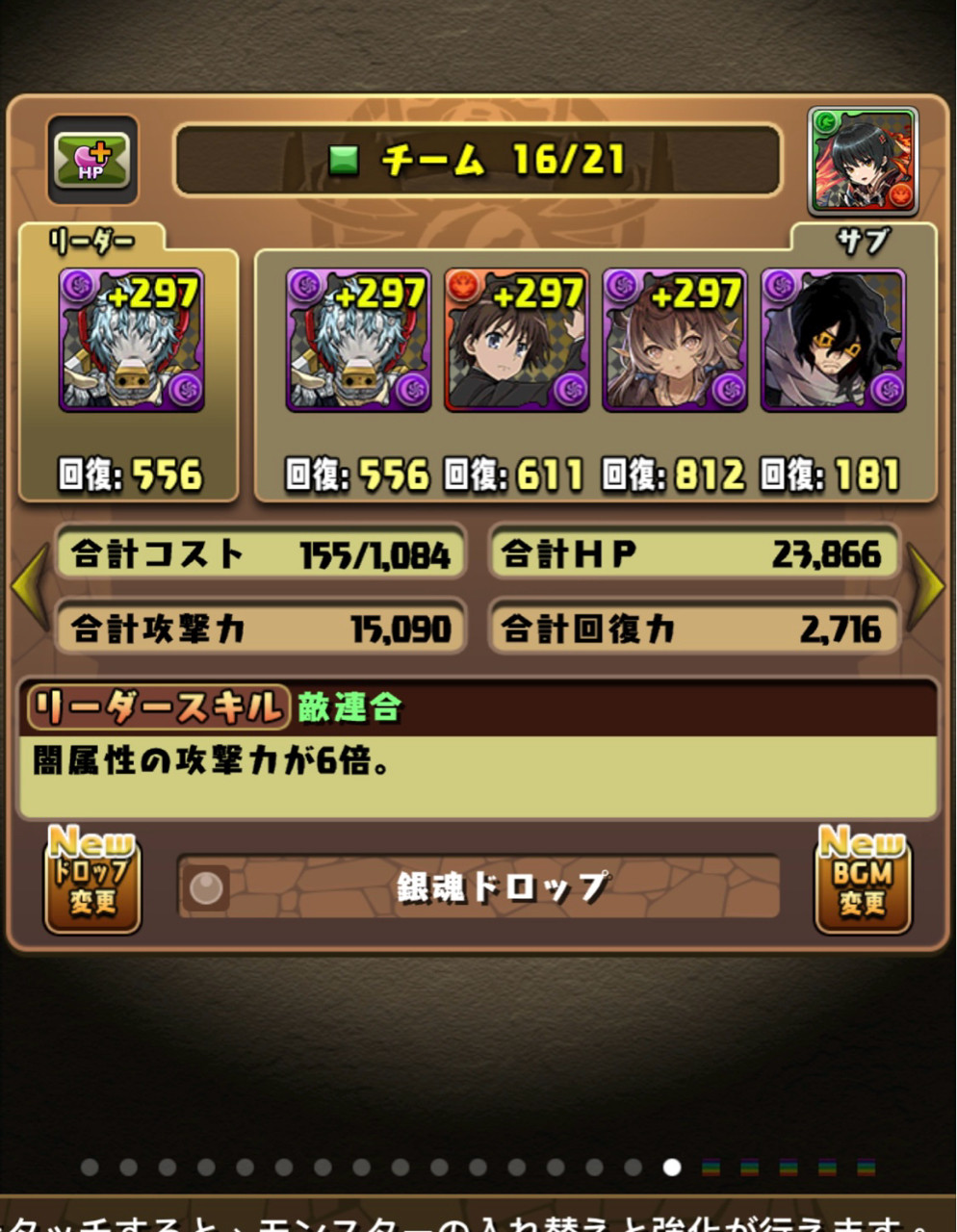Viewport: 957px width, 1232px height.
Task: Tap the 銀魂ドロップ skin bar
Action: pos(478,886)
